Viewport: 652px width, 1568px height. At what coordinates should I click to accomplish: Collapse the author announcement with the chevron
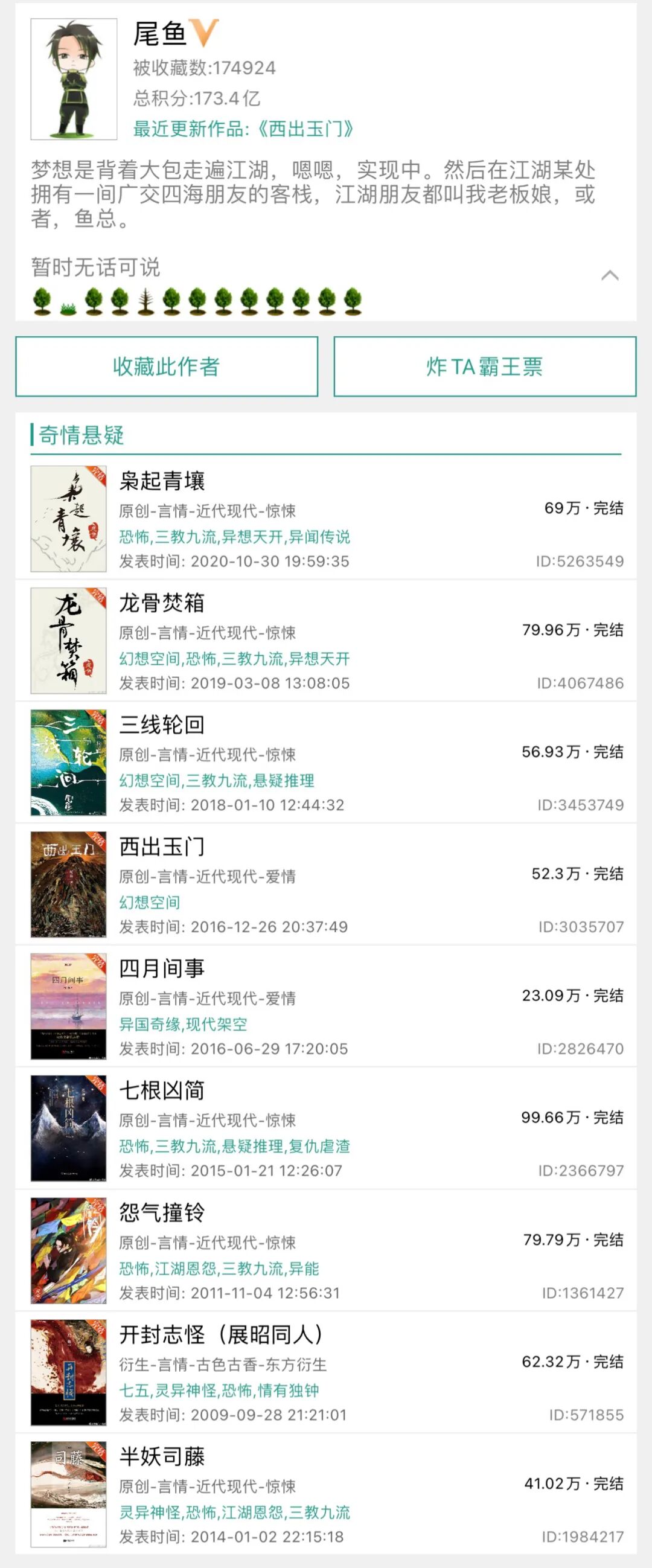tap(609, 276)
